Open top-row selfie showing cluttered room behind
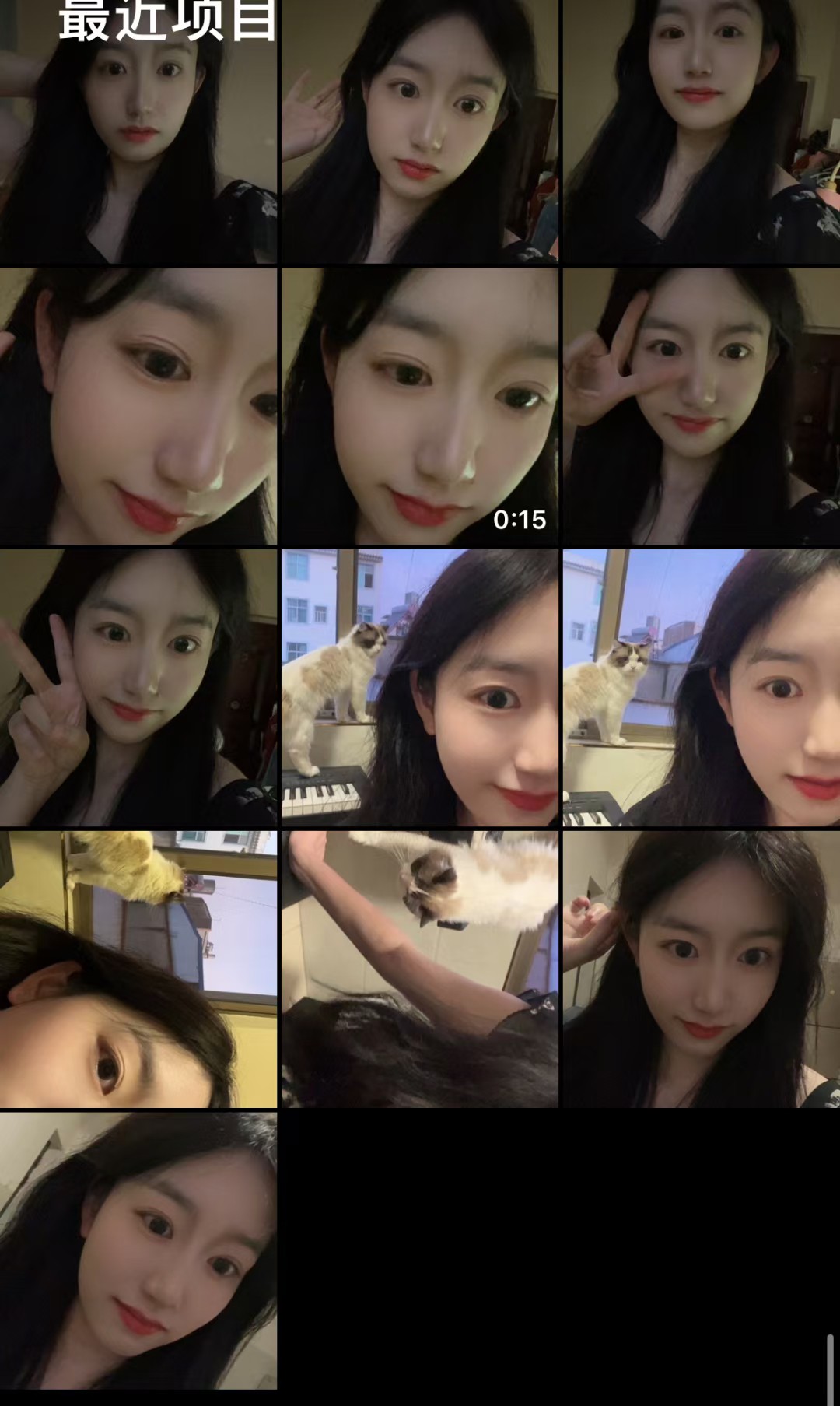This screenshot has width=840, height=1406. pos(702,131)
